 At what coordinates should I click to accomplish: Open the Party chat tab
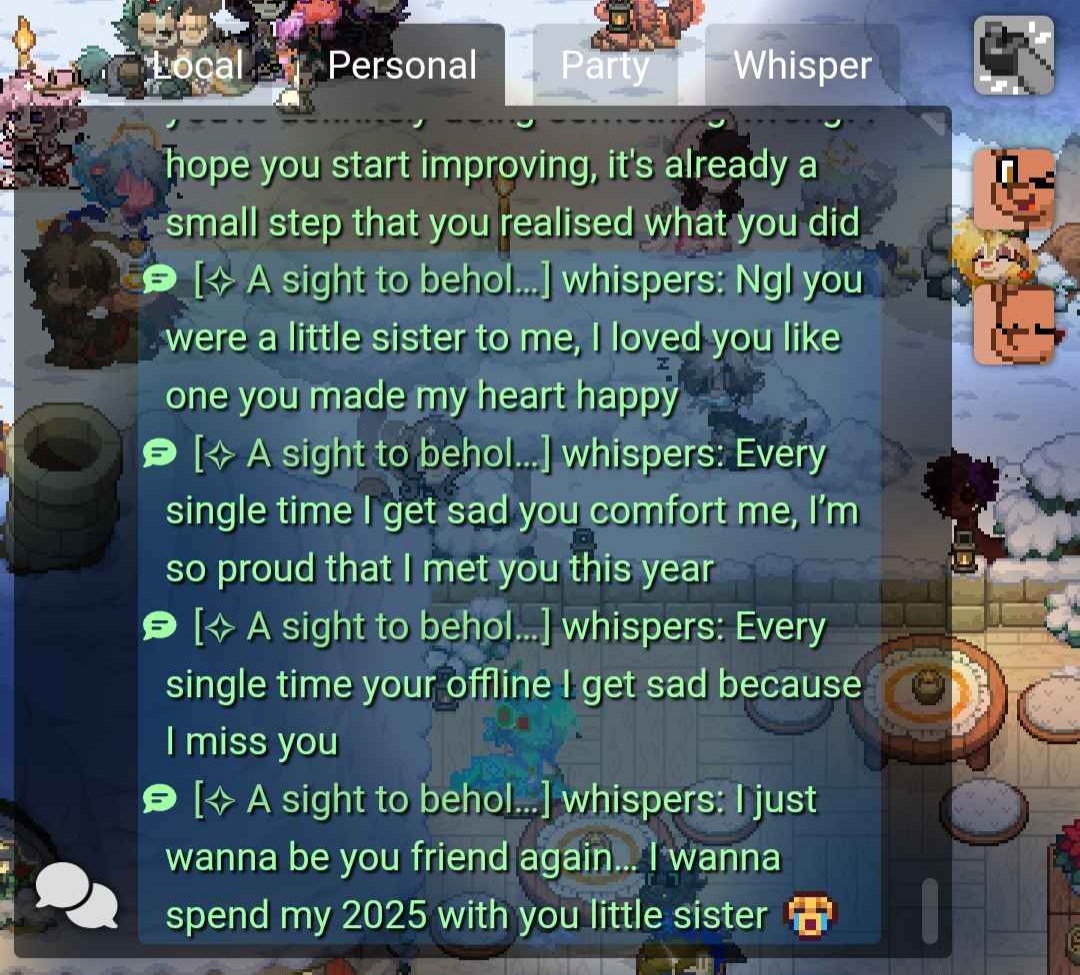[605, 66]
